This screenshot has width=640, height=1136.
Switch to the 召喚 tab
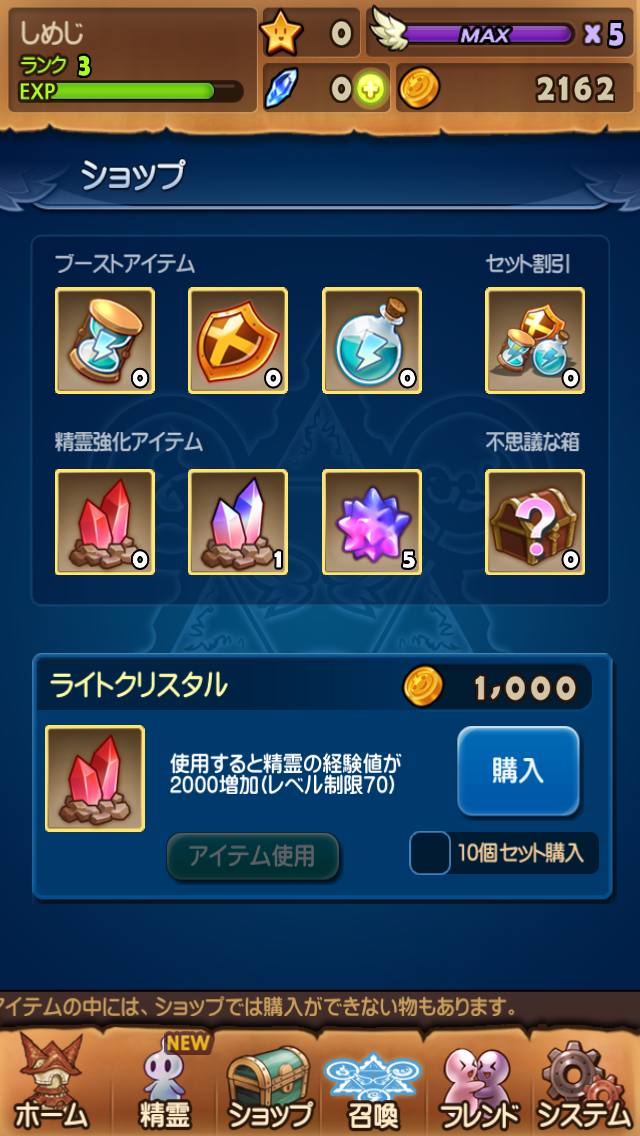[x=374, y=1085]
